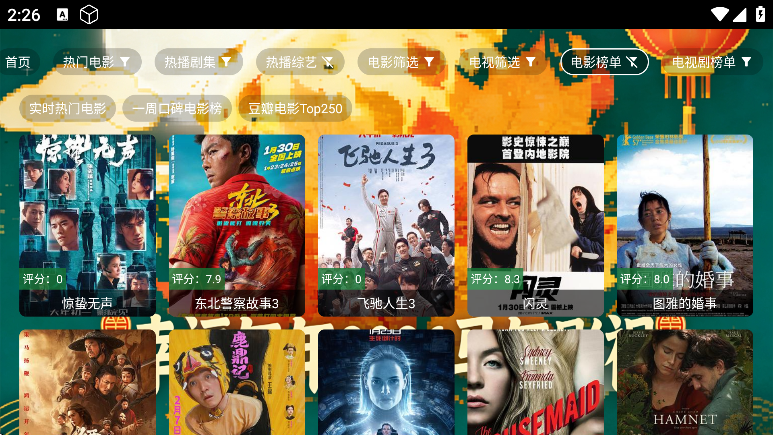Show the 豆瓣电影Top250 list
Screen dimensions: 773x435
tap(295, 108)
